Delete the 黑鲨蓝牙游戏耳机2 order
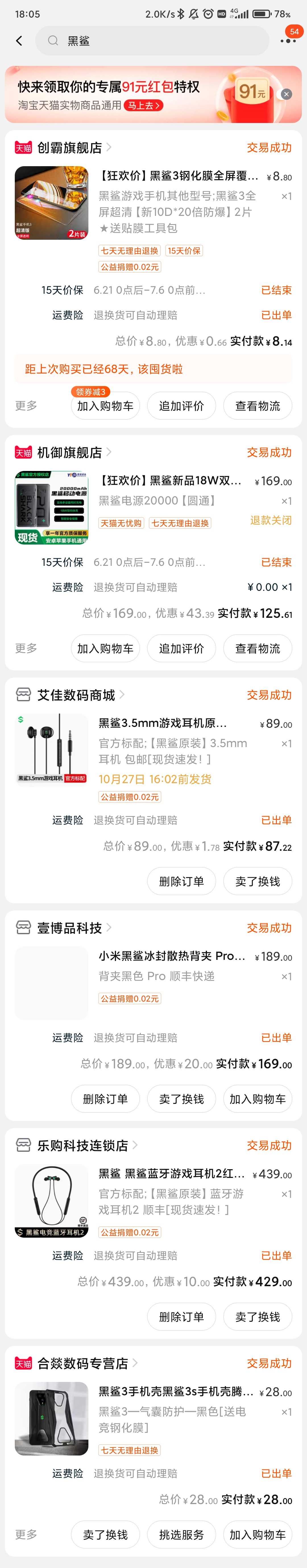 pos(182,1317)
